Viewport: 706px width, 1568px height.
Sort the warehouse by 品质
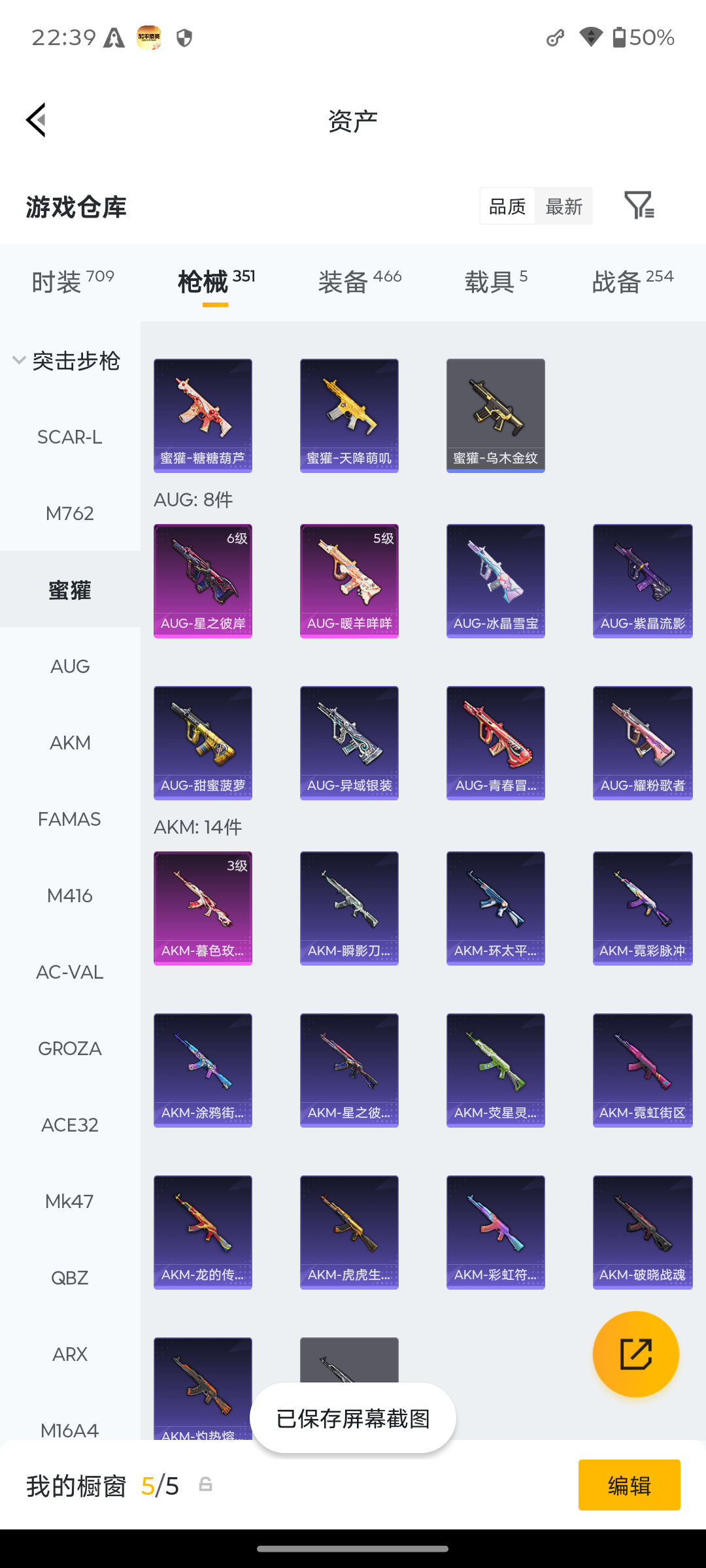point(507,206)
